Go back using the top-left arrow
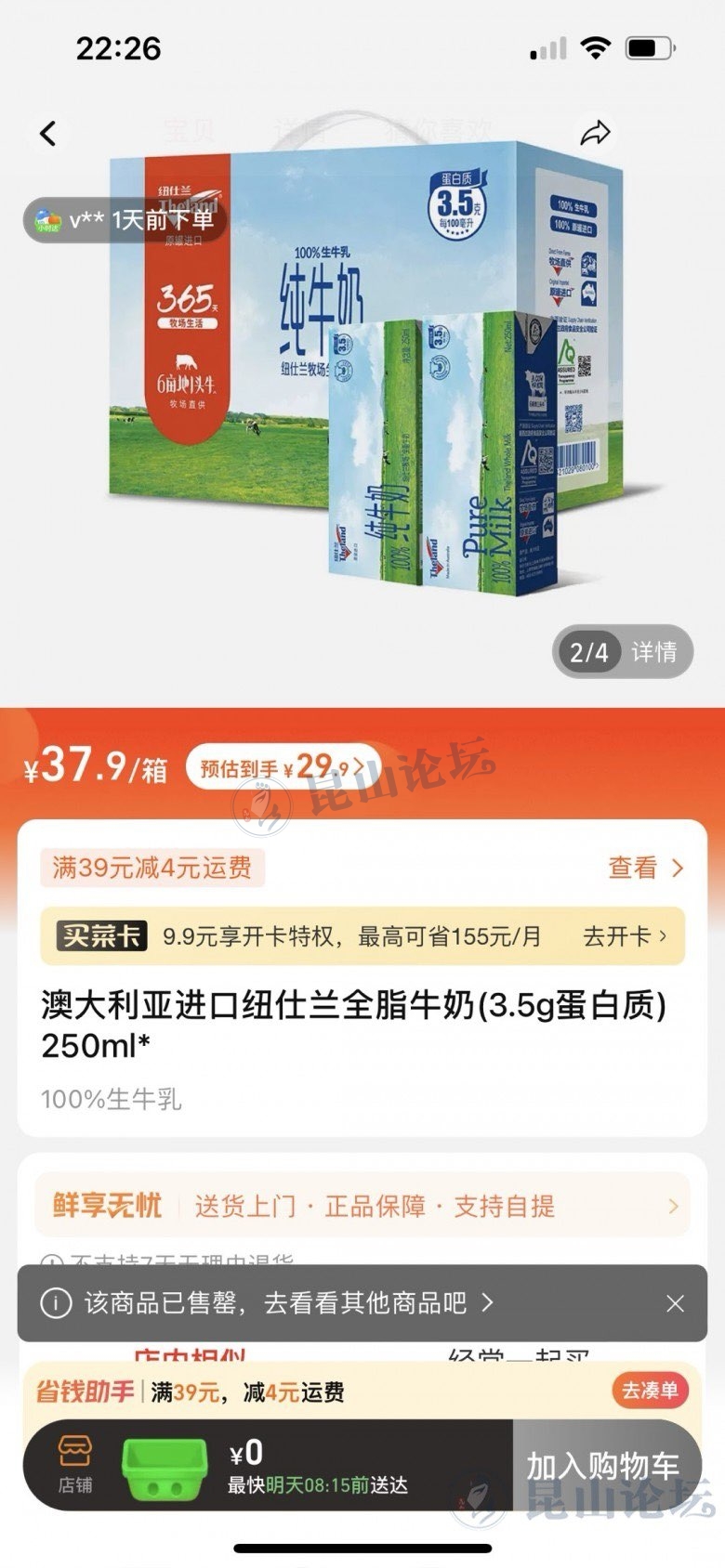Screen dimensions: 725x1568 48,134
